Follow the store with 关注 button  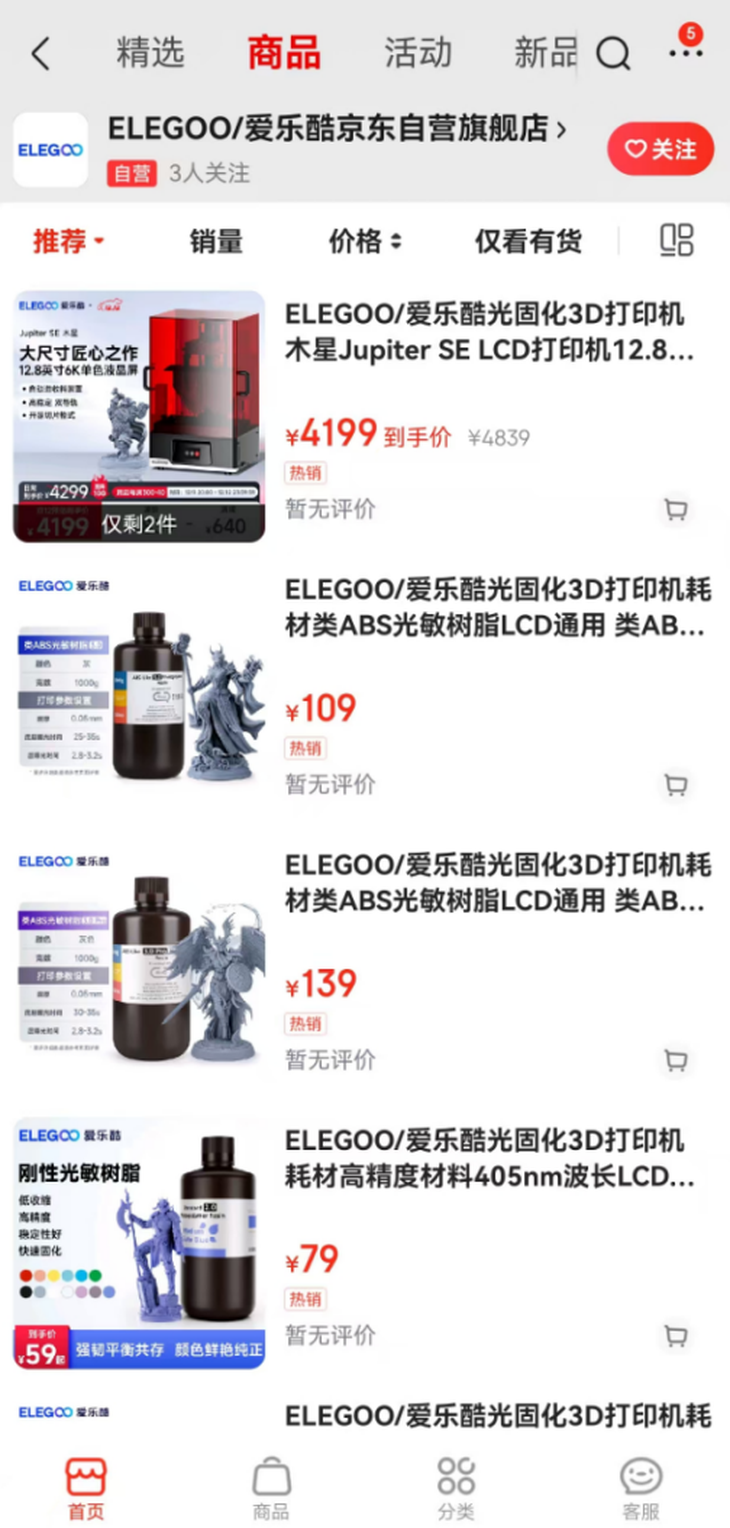[660, 149]
